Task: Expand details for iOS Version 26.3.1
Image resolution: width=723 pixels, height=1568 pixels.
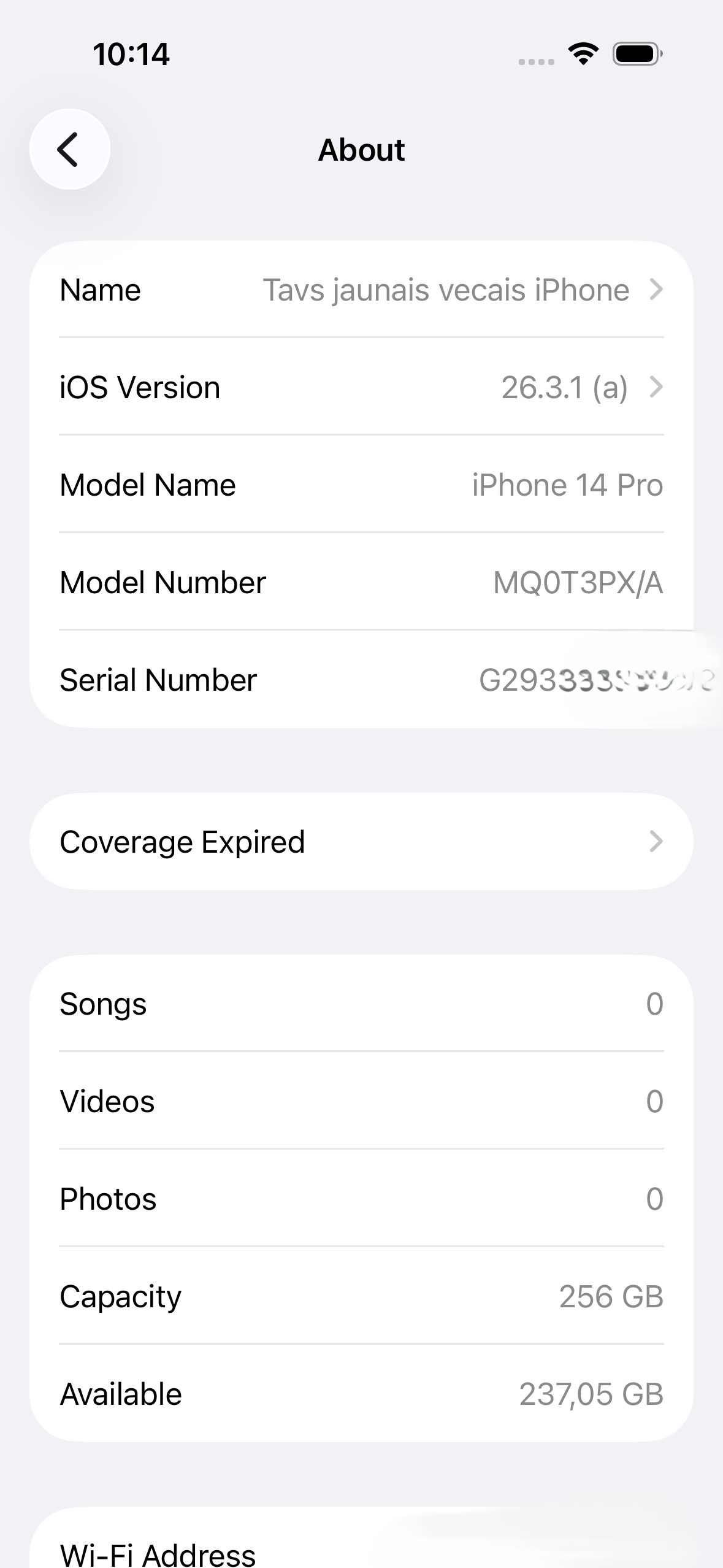Action: coord(564,387)
